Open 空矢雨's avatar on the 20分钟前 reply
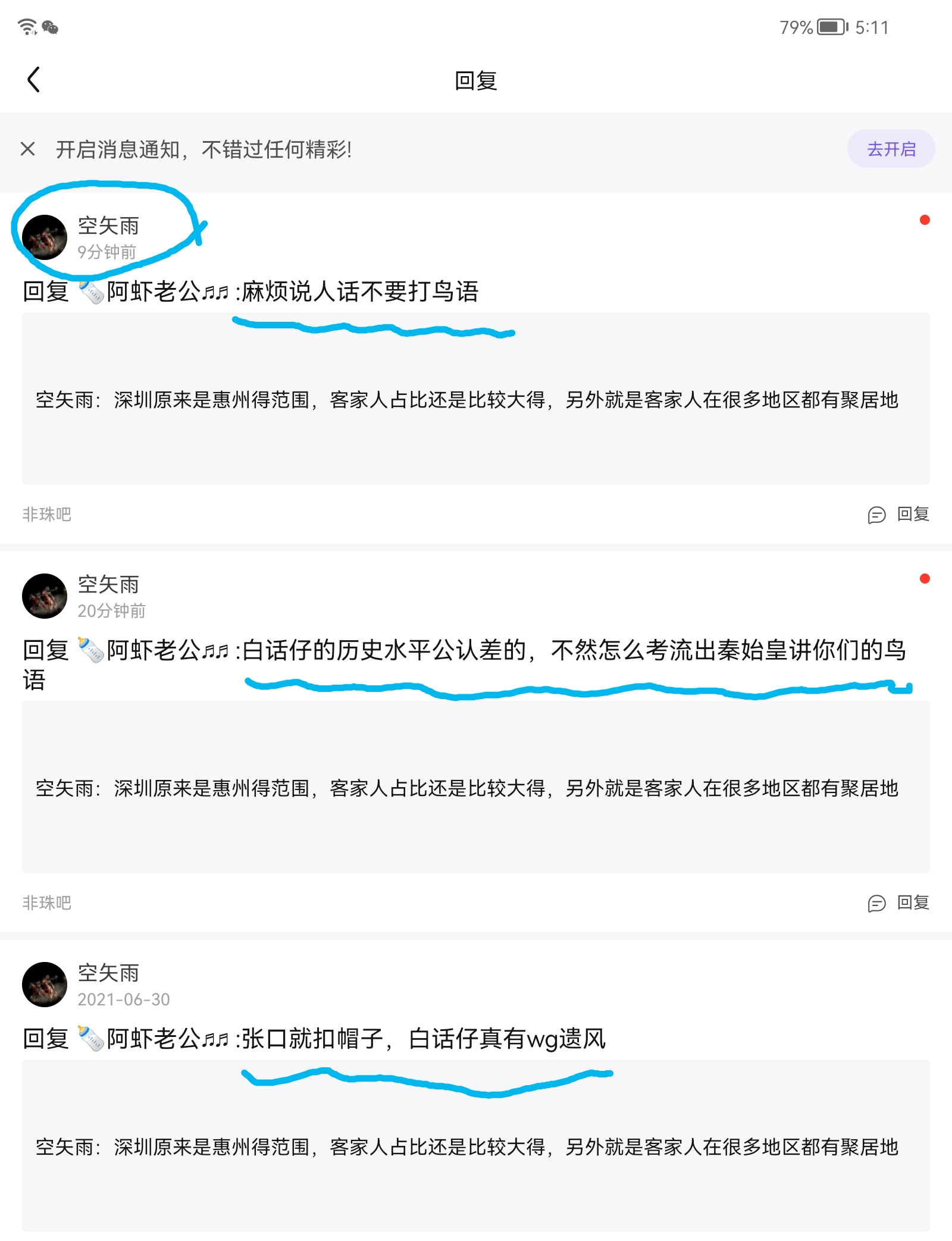The image size is (952, 1241). tap(45, 596)
